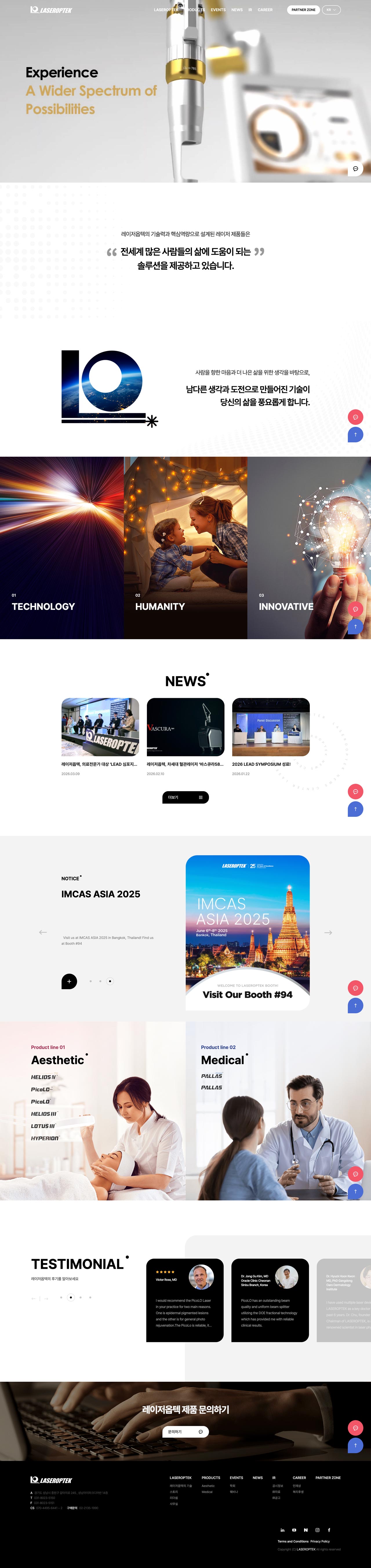Open the HELIOS IV product link
Image resolution: width=371 pixels, height=1568 pixels.
coord(43,1077)
